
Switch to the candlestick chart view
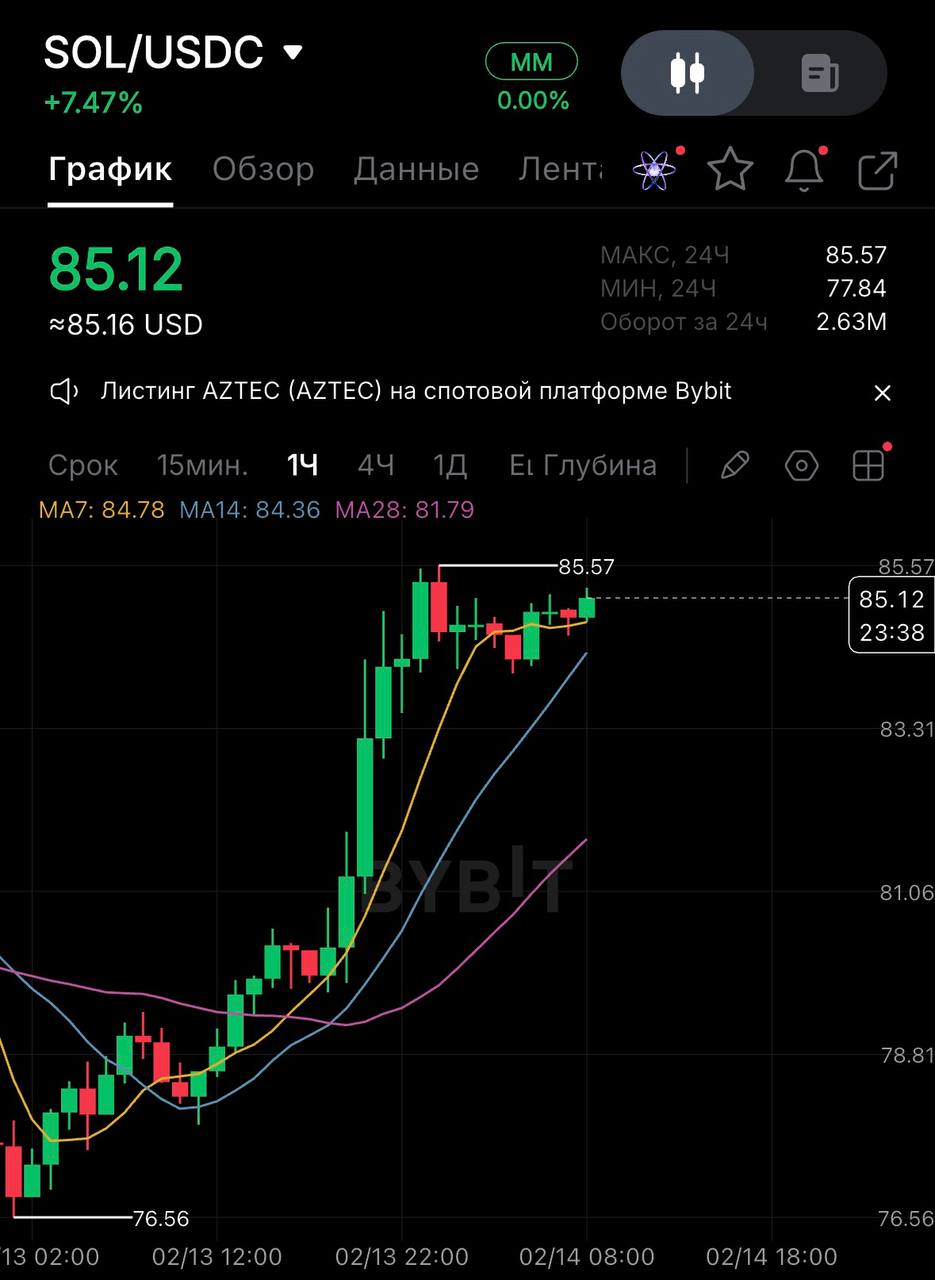click(688, 73)
